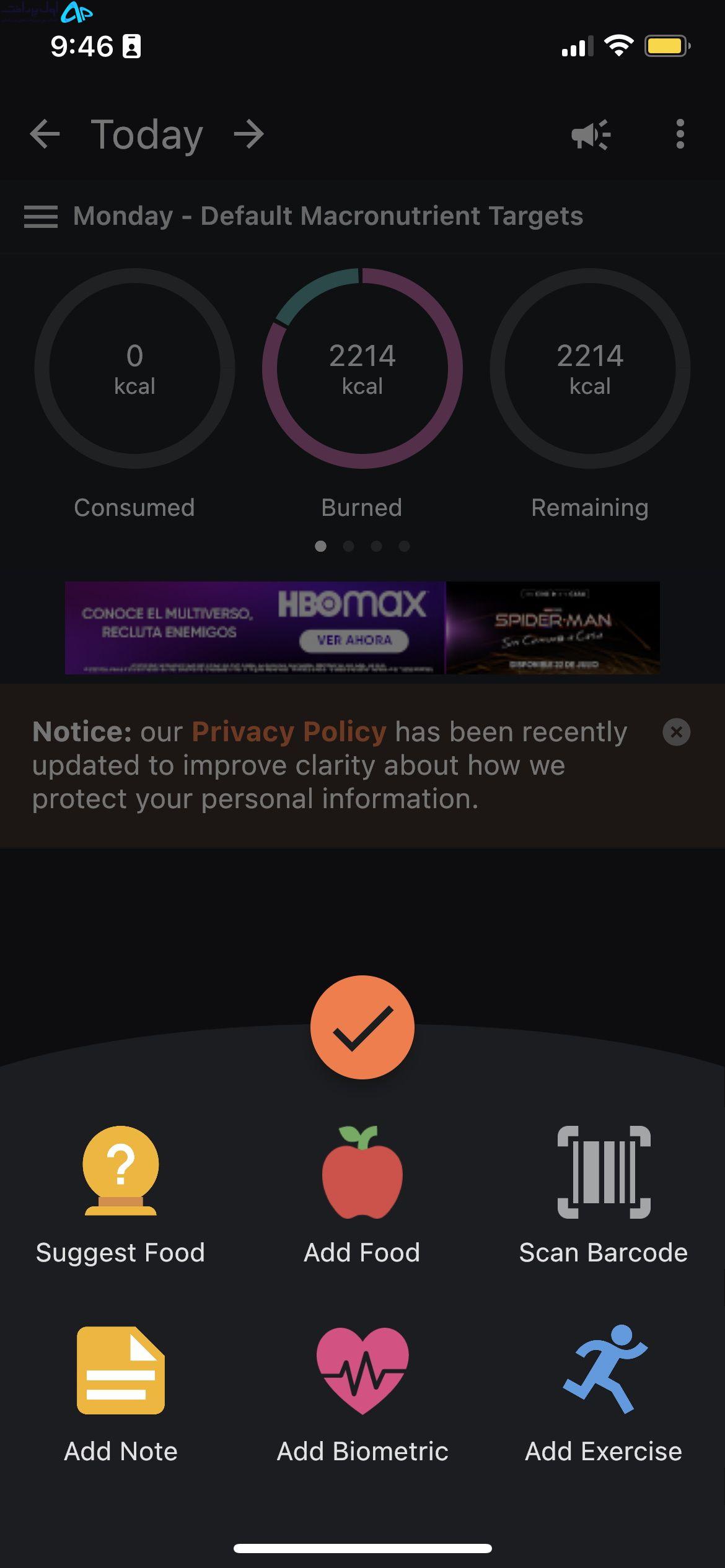Choose Add Food

click(362, 1195)
